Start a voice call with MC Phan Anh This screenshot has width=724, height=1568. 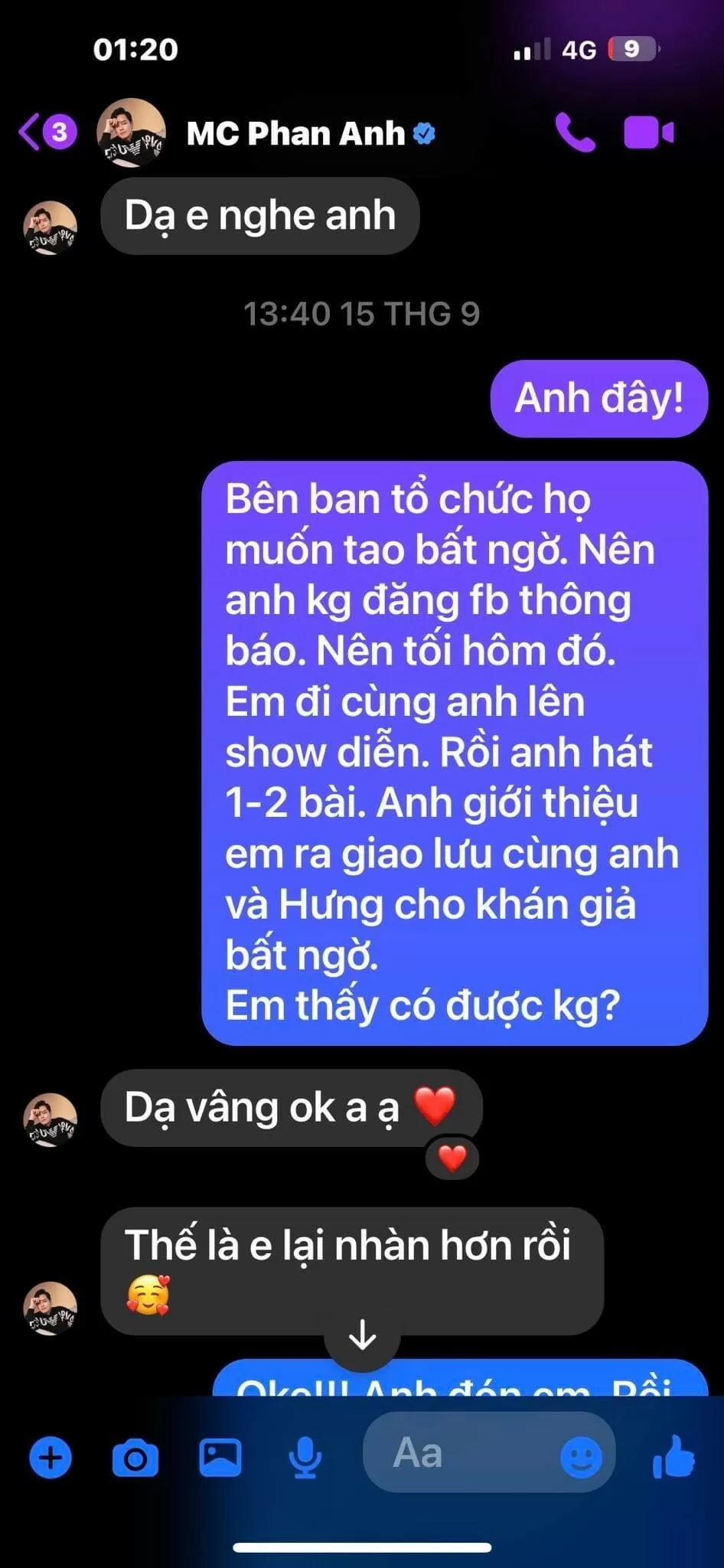[574, 133]
